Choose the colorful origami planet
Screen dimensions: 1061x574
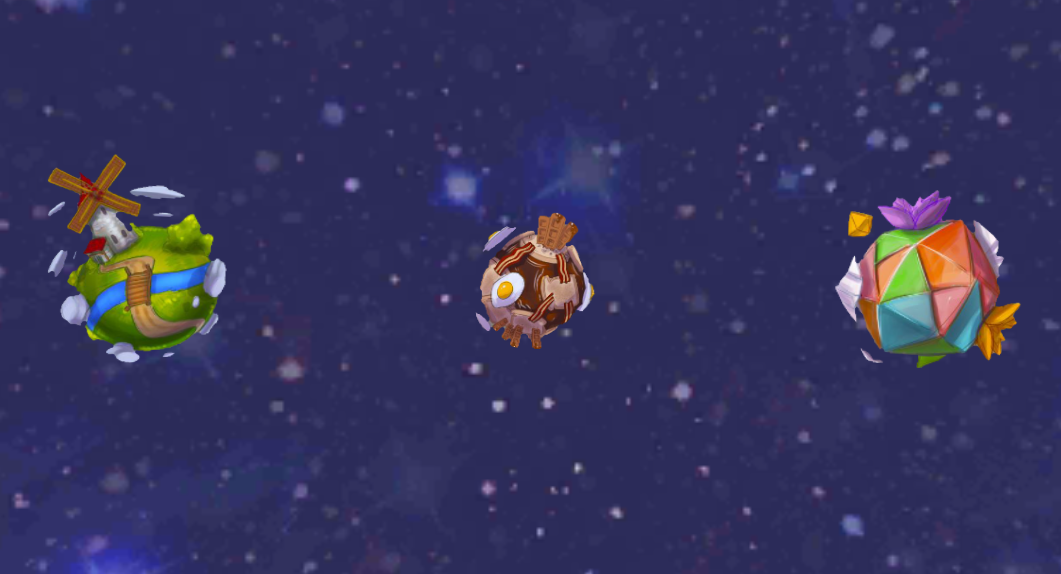pos(926,286)
